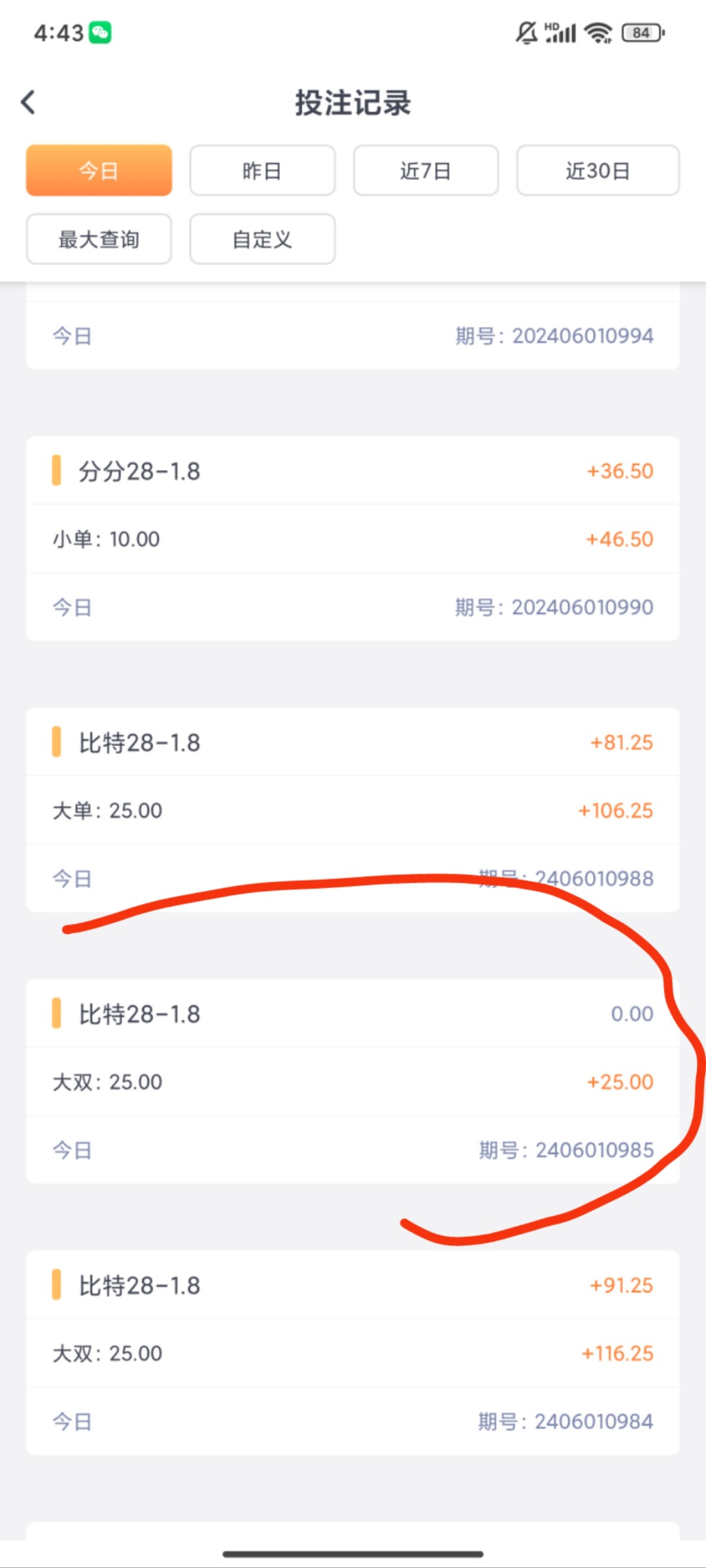706x1568 pixels.
Task: Choose the 自定义 date range
Action: coord(262,239)
